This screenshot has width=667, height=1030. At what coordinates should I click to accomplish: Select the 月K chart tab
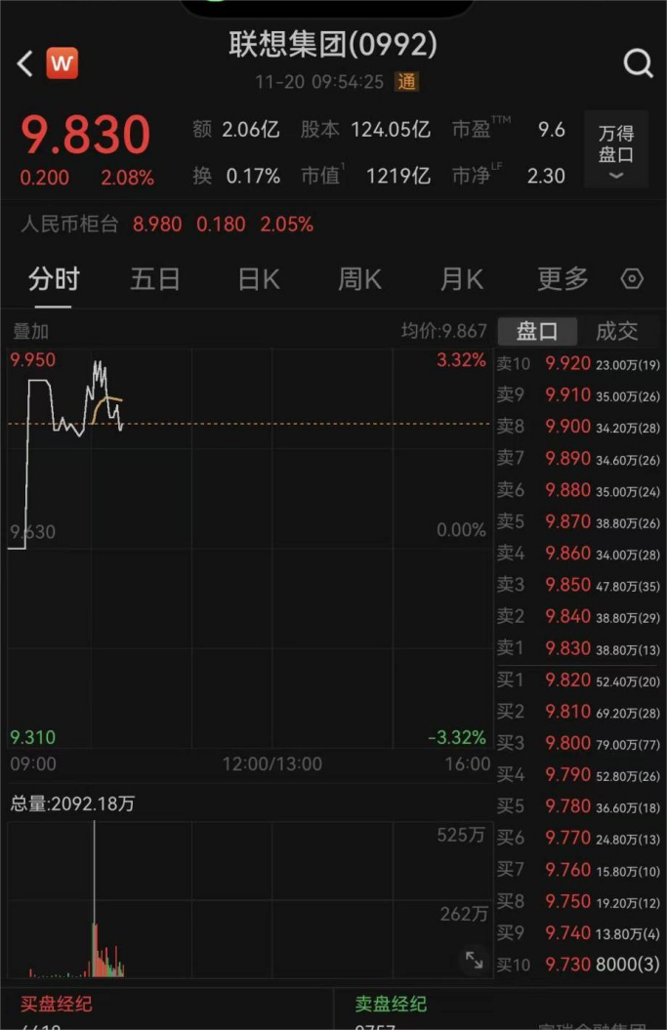click(x=461, y=279)
